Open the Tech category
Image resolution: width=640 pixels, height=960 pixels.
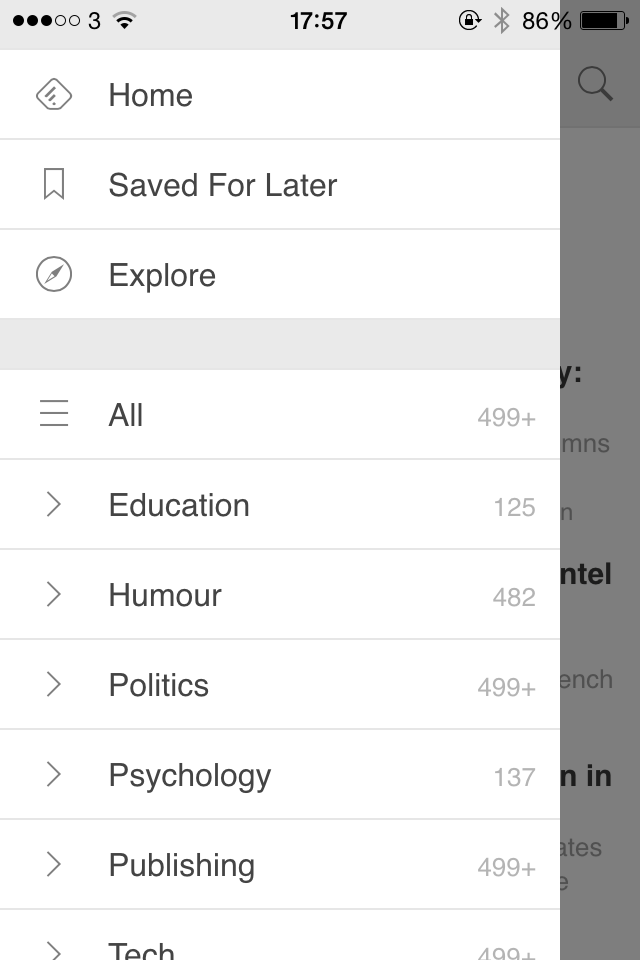click(x=142, y=949)
